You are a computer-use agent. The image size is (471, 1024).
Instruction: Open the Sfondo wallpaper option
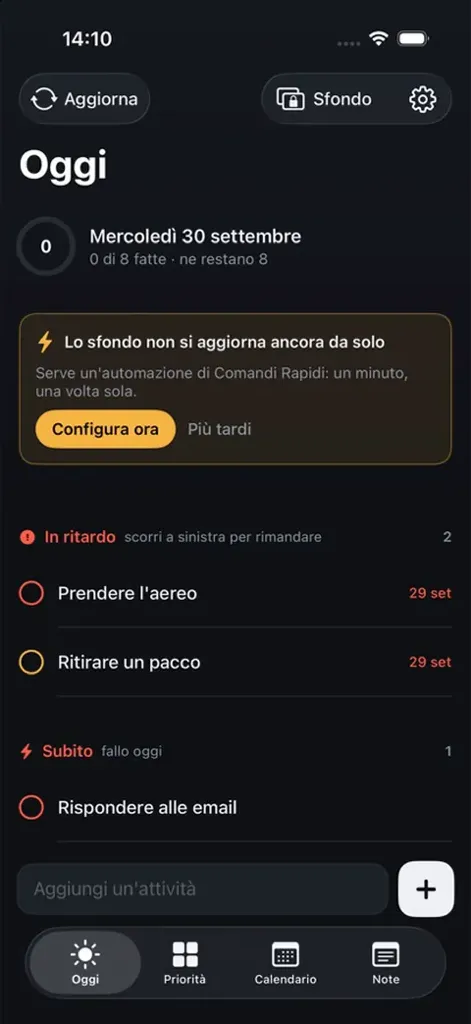(x=323, y=99)
